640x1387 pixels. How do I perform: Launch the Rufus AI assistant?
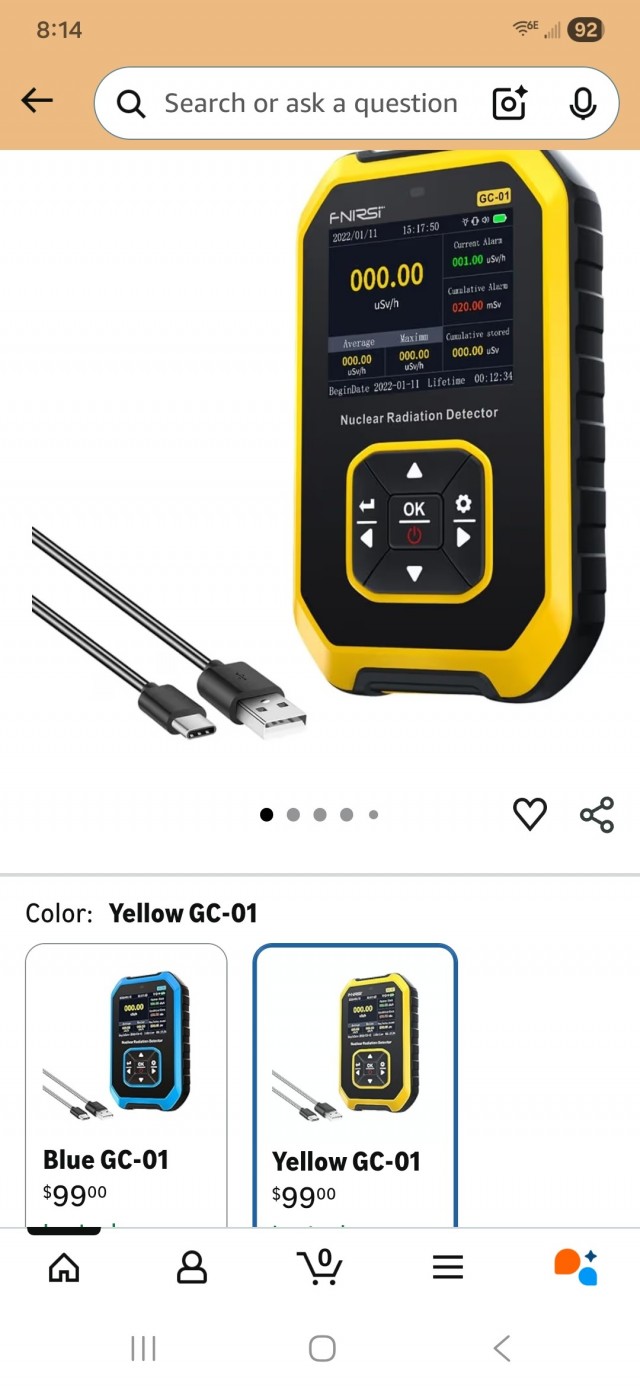(x=576, y=1267)
